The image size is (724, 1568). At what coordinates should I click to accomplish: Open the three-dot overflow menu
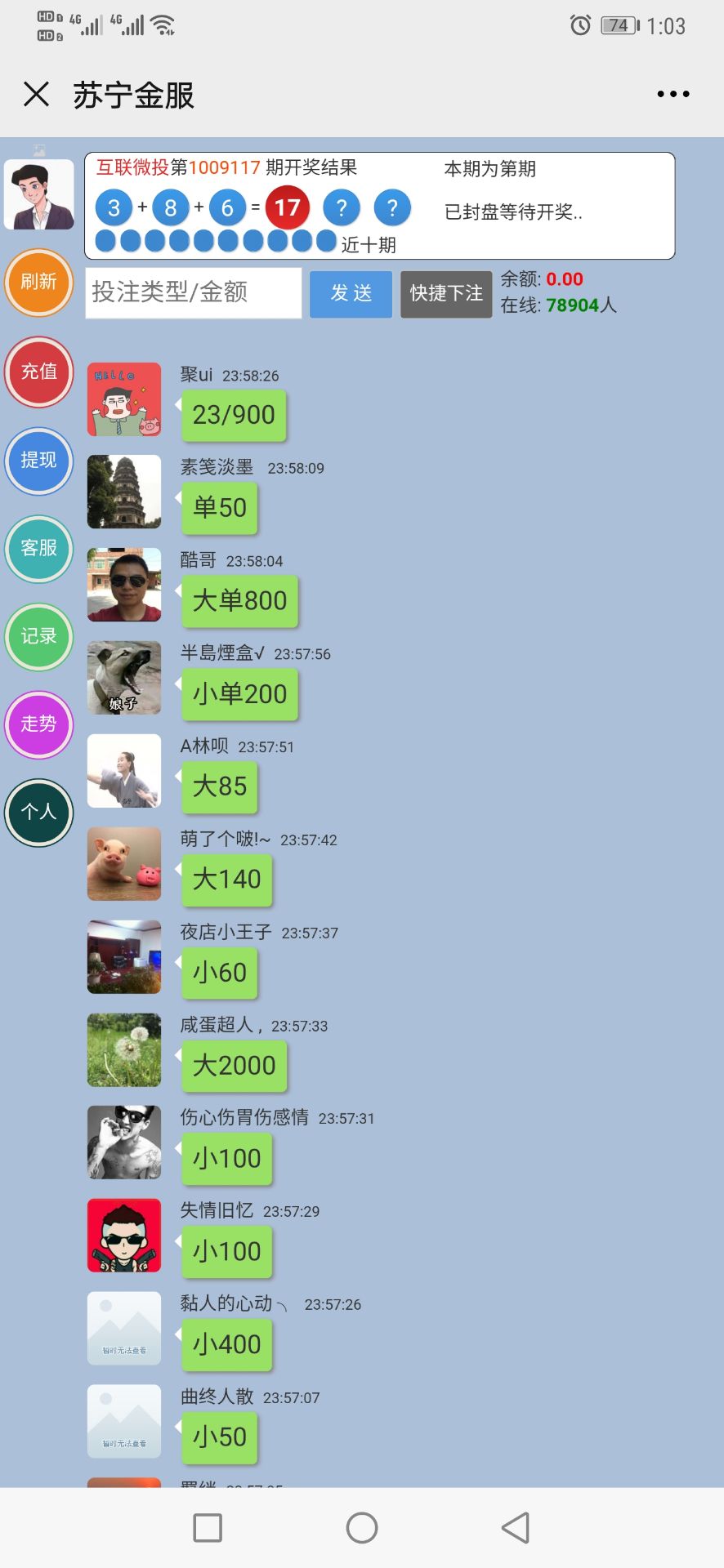tap(673, 94)
